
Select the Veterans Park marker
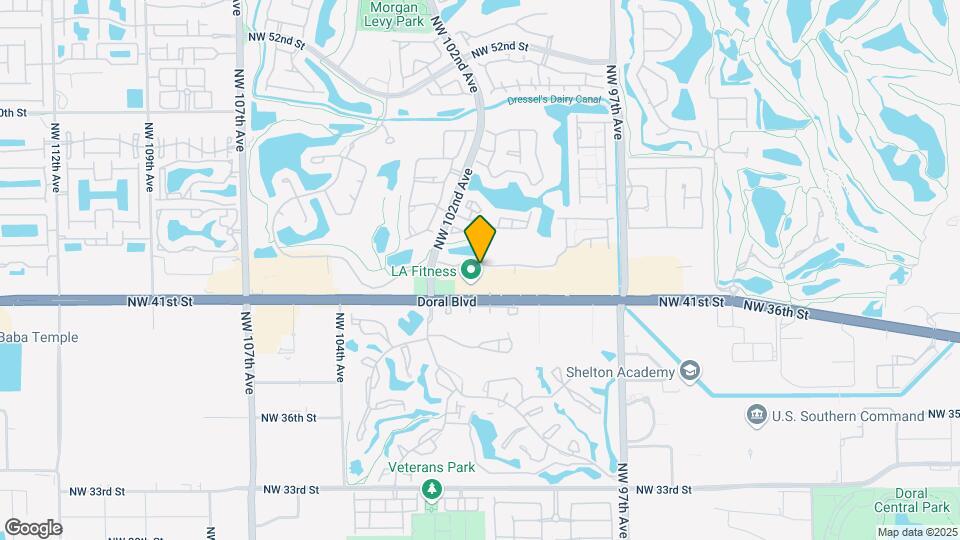tap(432, 489)
